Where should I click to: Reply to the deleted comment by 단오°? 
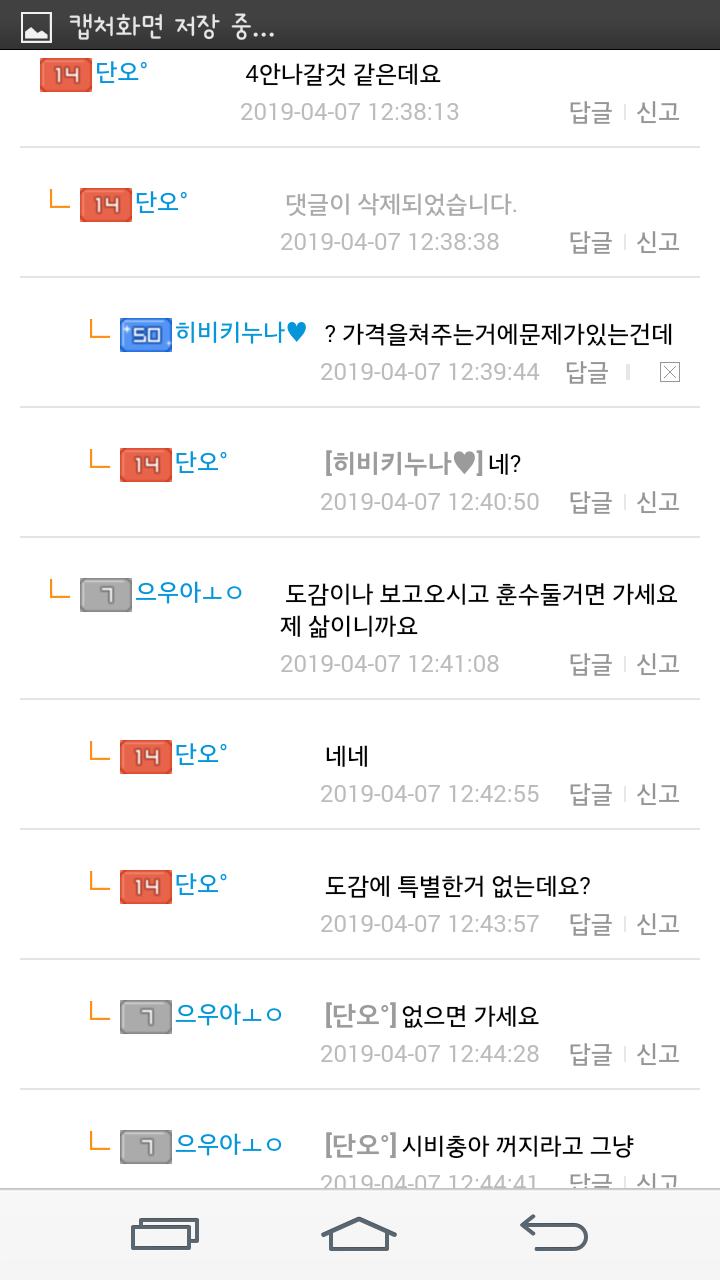[x=590, y=242]
